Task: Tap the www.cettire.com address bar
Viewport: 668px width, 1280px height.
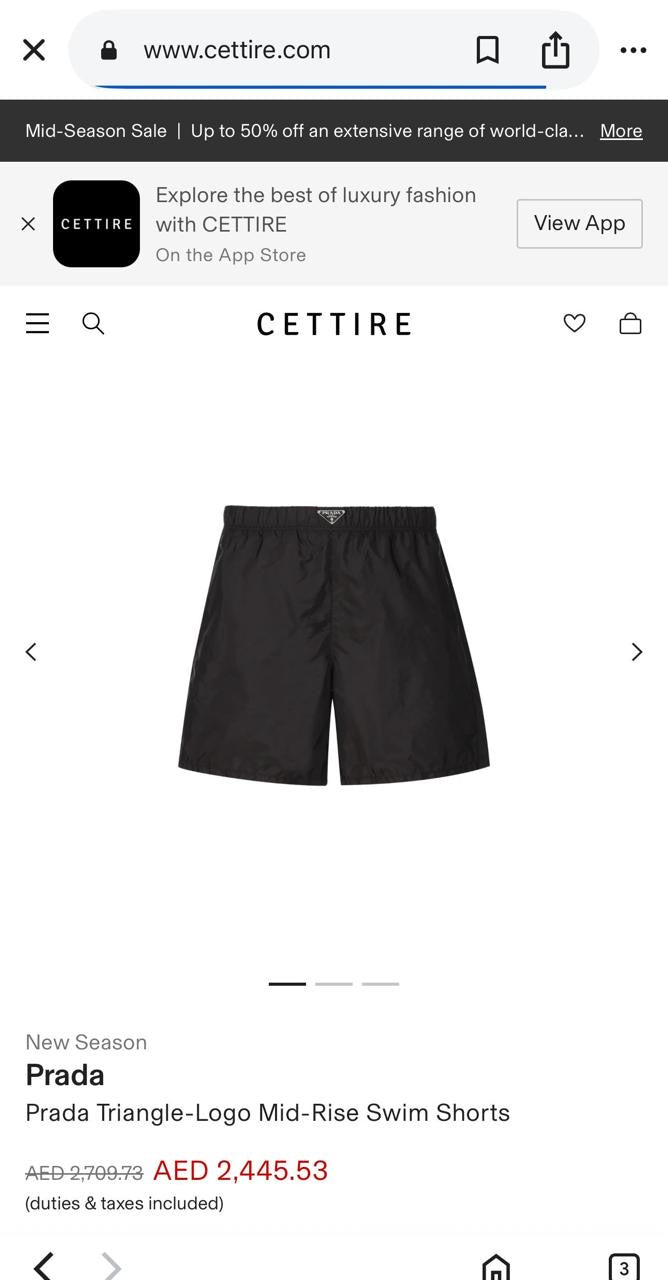Action: [237, 50]
